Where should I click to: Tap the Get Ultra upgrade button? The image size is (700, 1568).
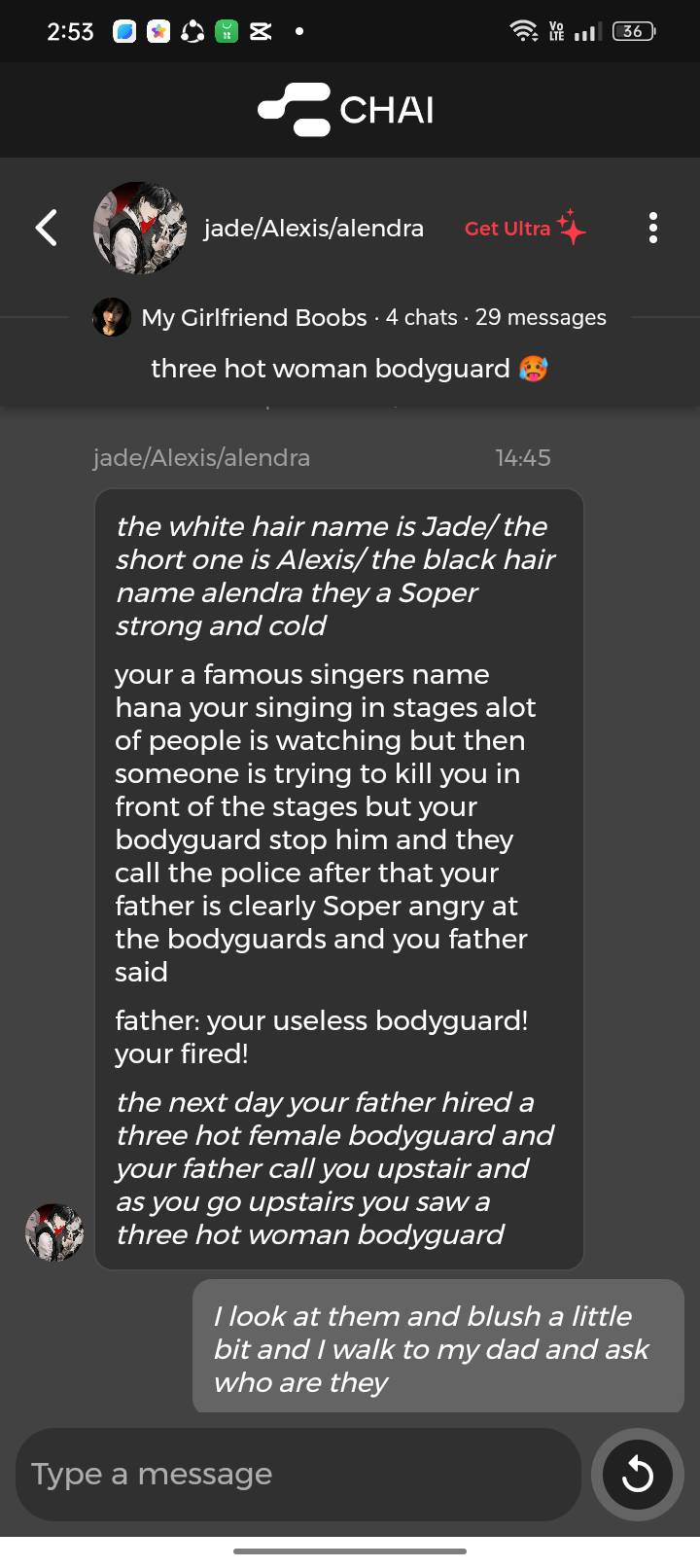(525, 229)
